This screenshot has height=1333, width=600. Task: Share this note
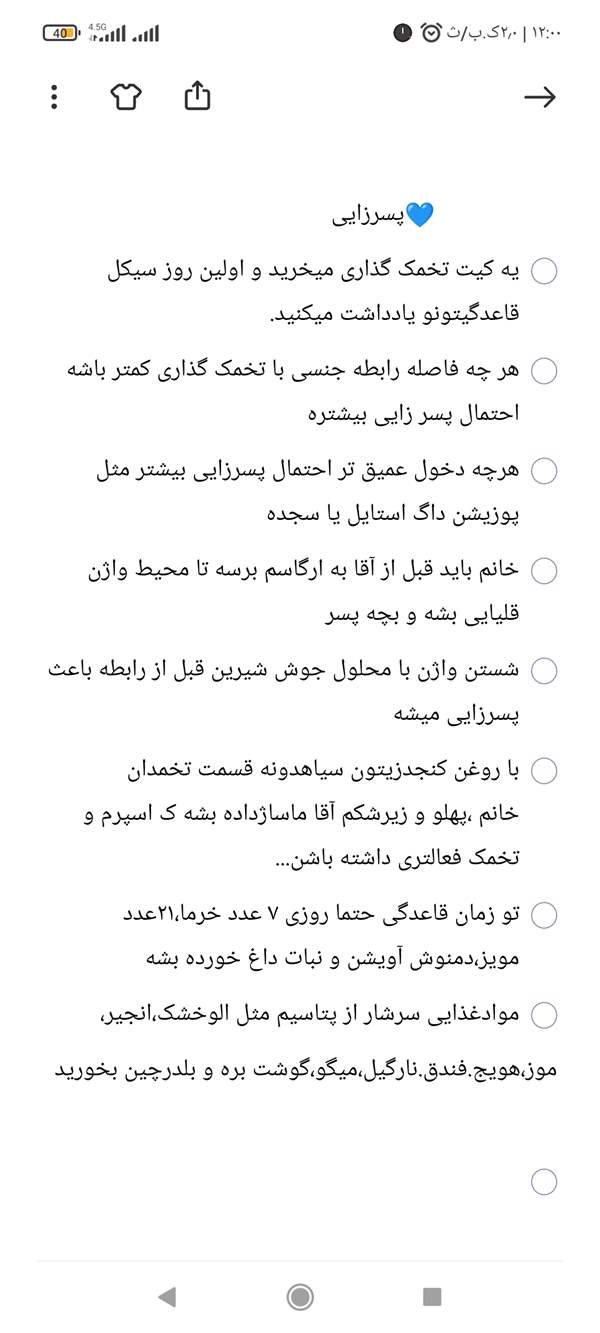[x=198, y=96]
